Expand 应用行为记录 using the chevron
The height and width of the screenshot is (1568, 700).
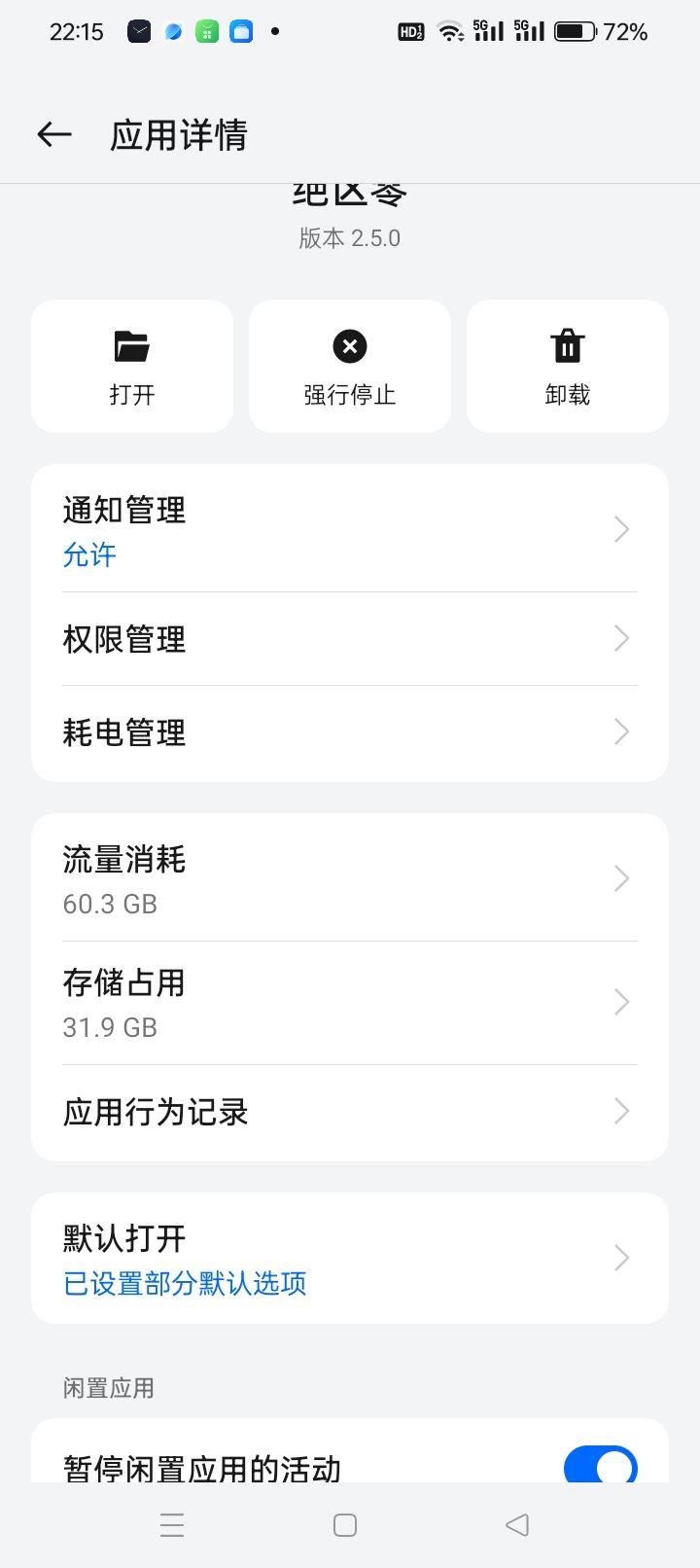(x=620, y=1111)
